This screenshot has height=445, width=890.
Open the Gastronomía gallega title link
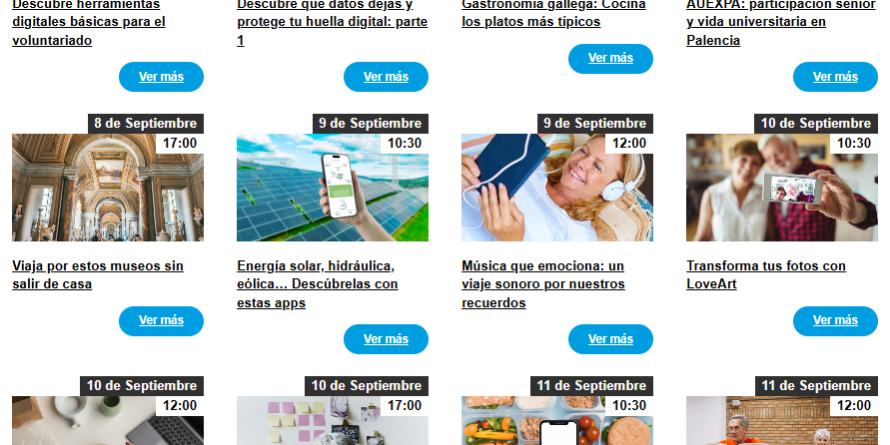[x=553, y=12]
